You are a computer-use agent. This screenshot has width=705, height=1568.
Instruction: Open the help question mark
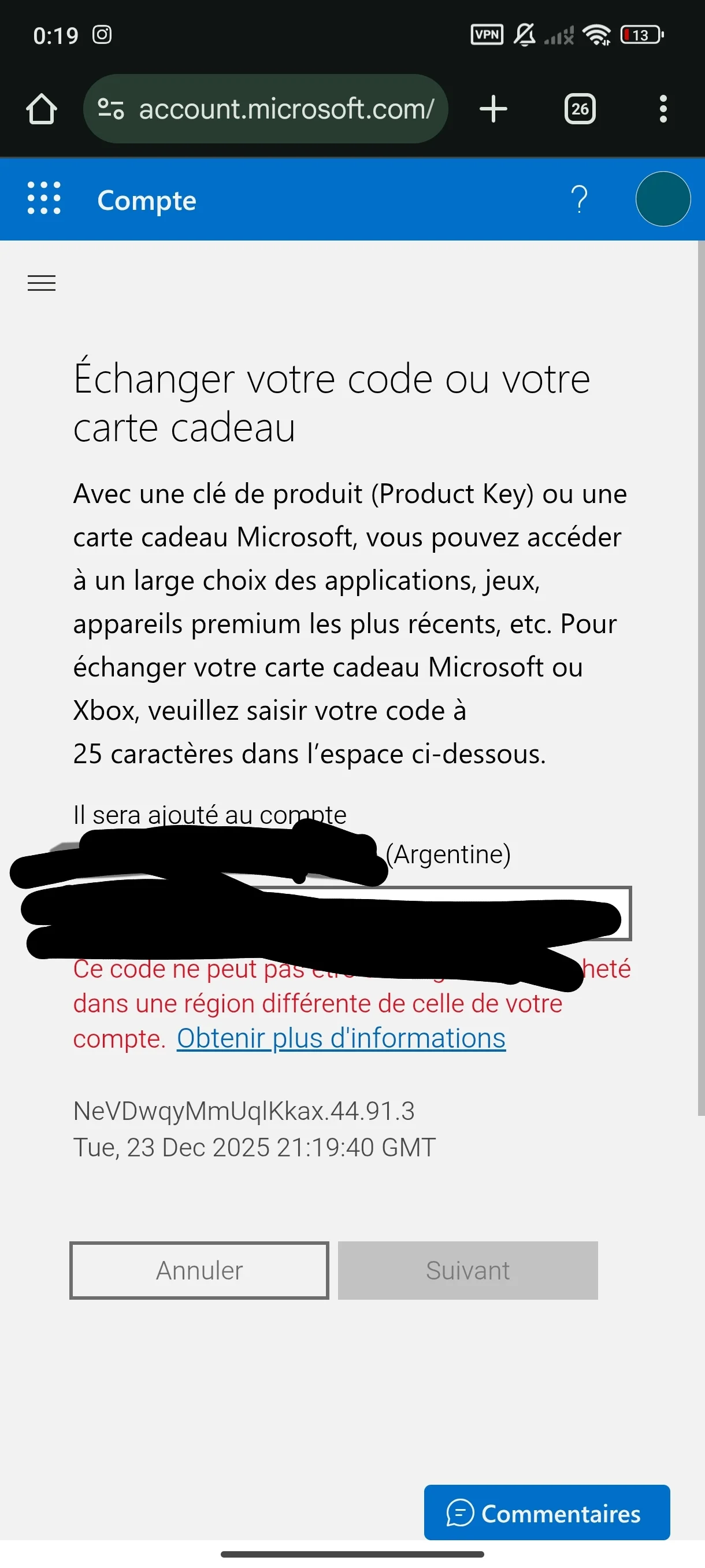coord(578,199)
